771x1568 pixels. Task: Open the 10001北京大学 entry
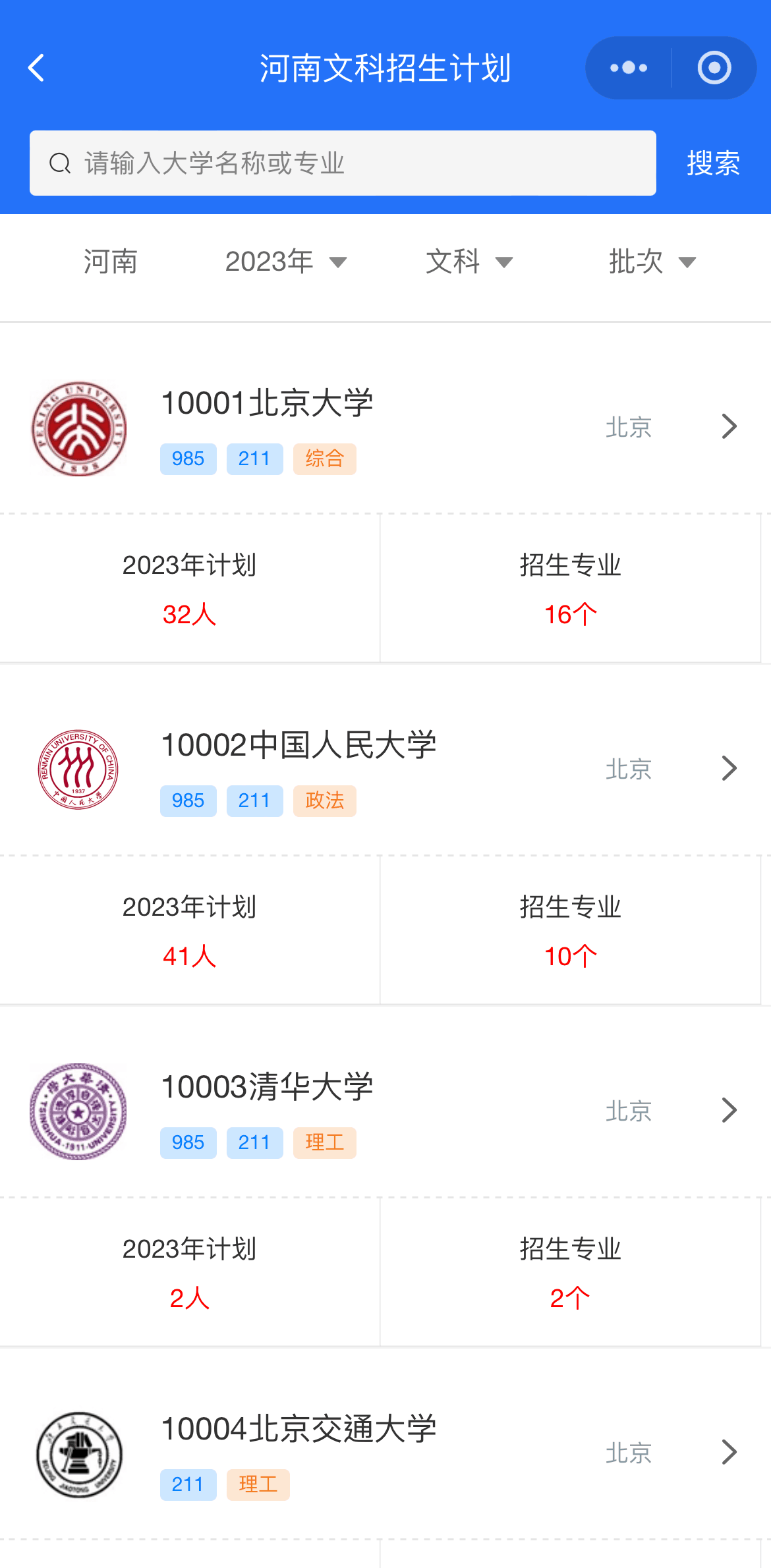385,428
